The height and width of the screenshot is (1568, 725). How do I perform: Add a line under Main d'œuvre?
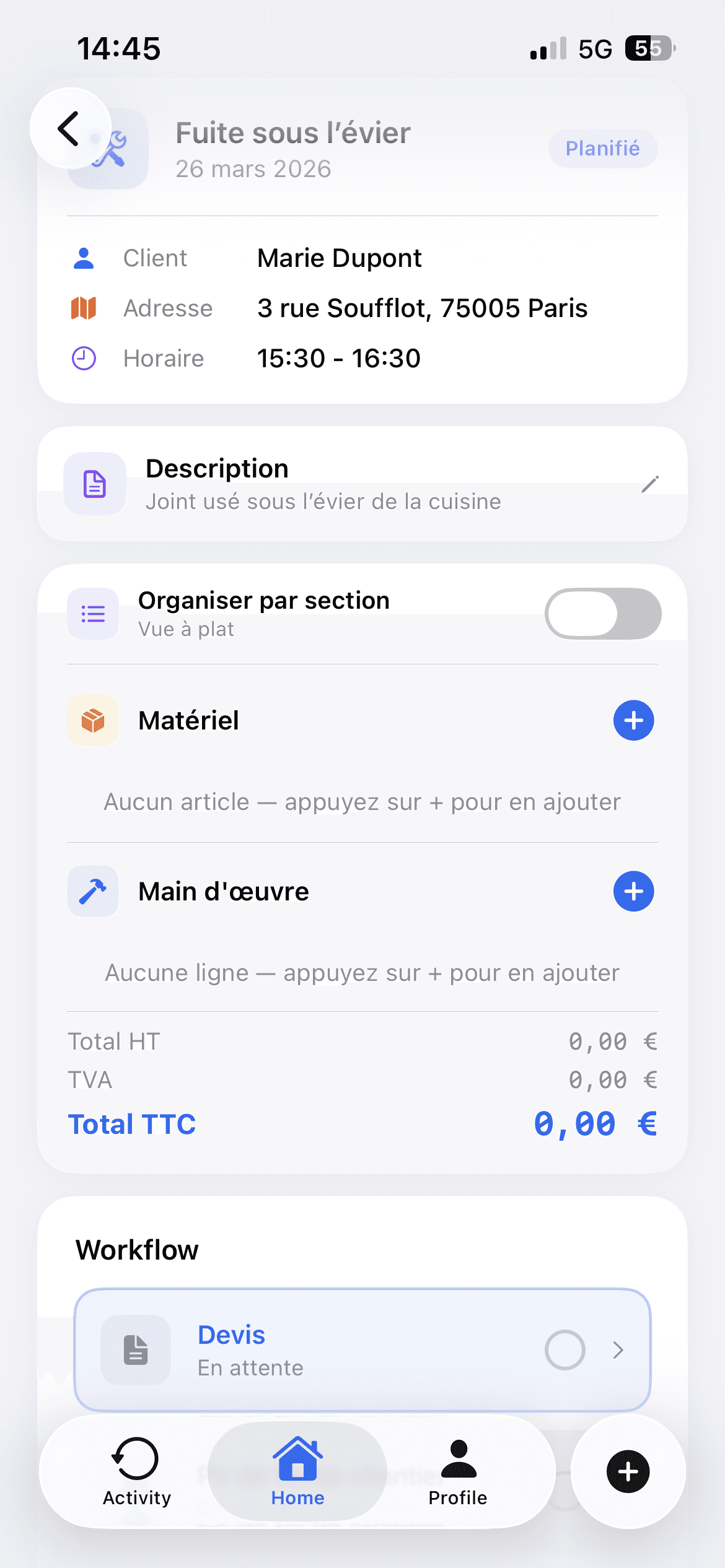point(633,891)
